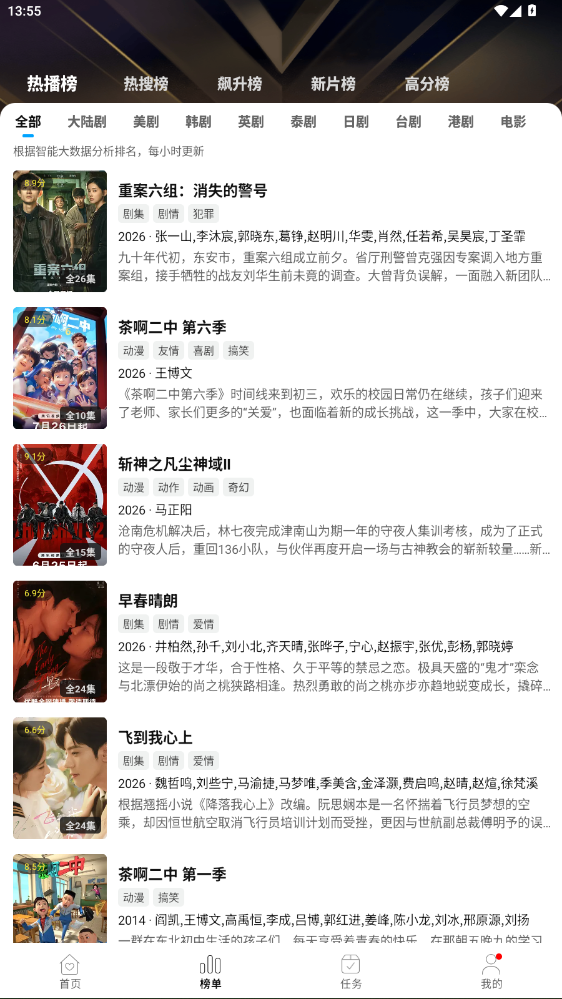
Task: View the 飞到我心上 drama page
Action: (x=281, y=778)
